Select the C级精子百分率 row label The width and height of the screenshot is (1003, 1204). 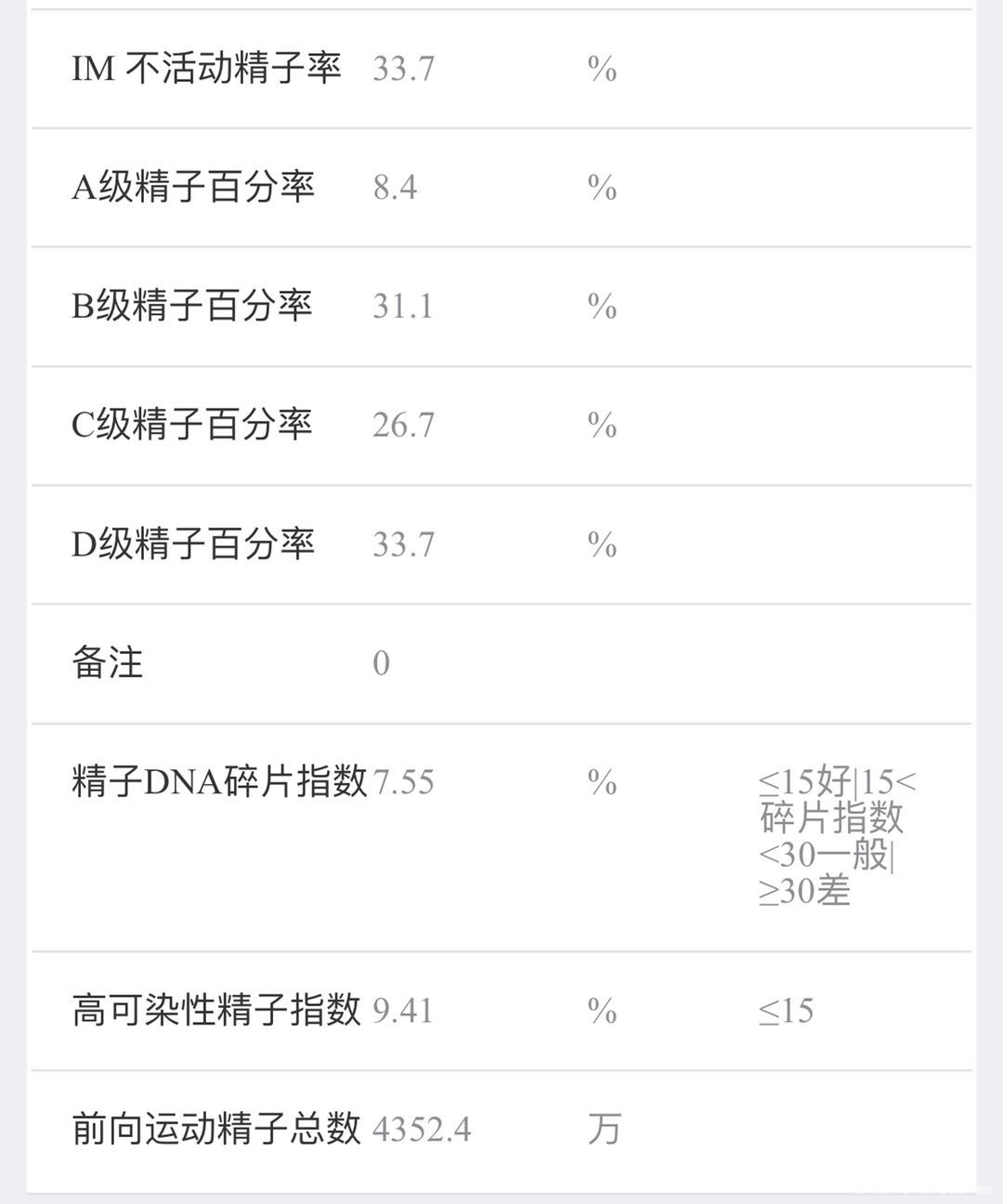[195, 425]
